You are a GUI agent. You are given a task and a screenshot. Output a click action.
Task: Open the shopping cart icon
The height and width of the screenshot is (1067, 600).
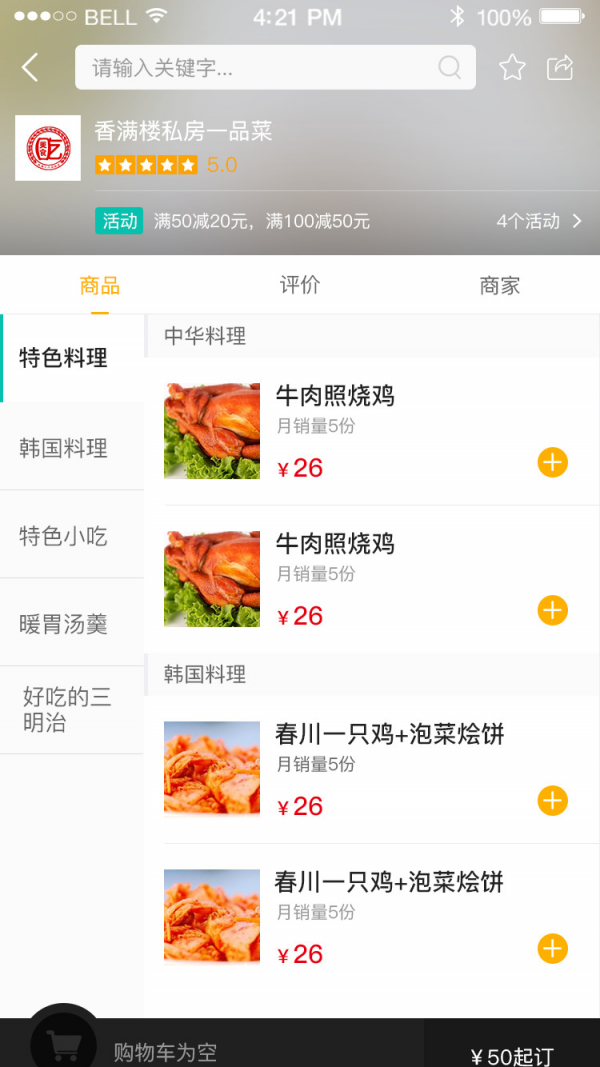point(64,1042)
